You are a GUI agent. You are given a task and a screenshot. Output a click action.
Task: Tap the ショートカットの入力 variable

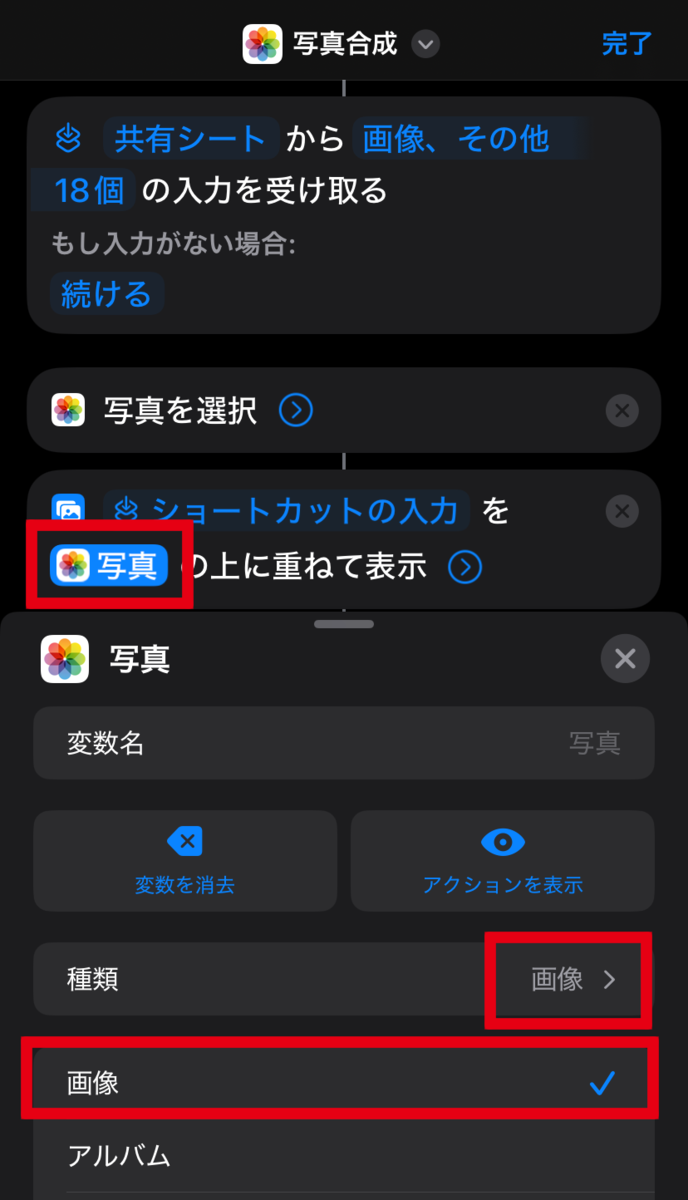tap(288, 511)
